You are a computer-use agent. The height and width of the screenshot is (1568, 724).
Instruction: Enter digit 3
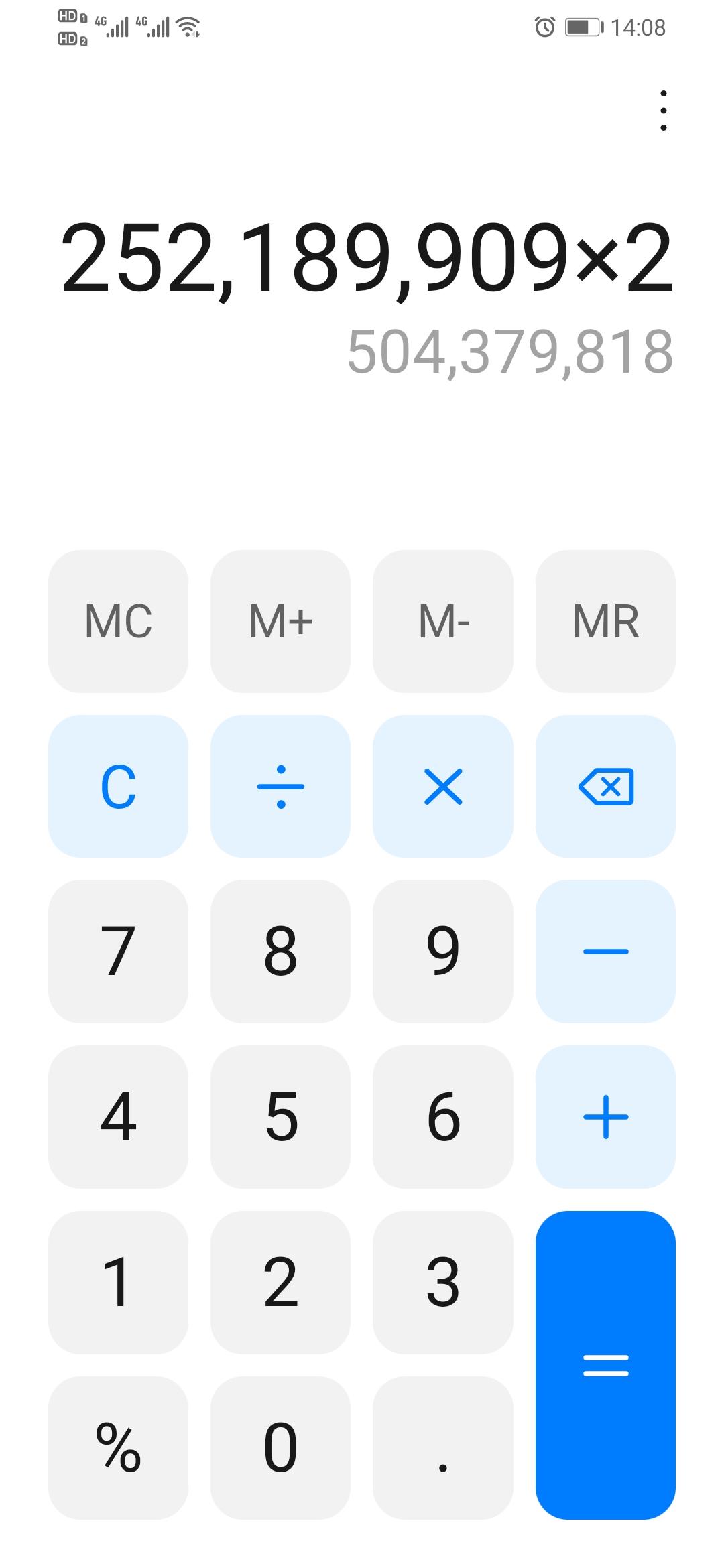coord(443,1283)
